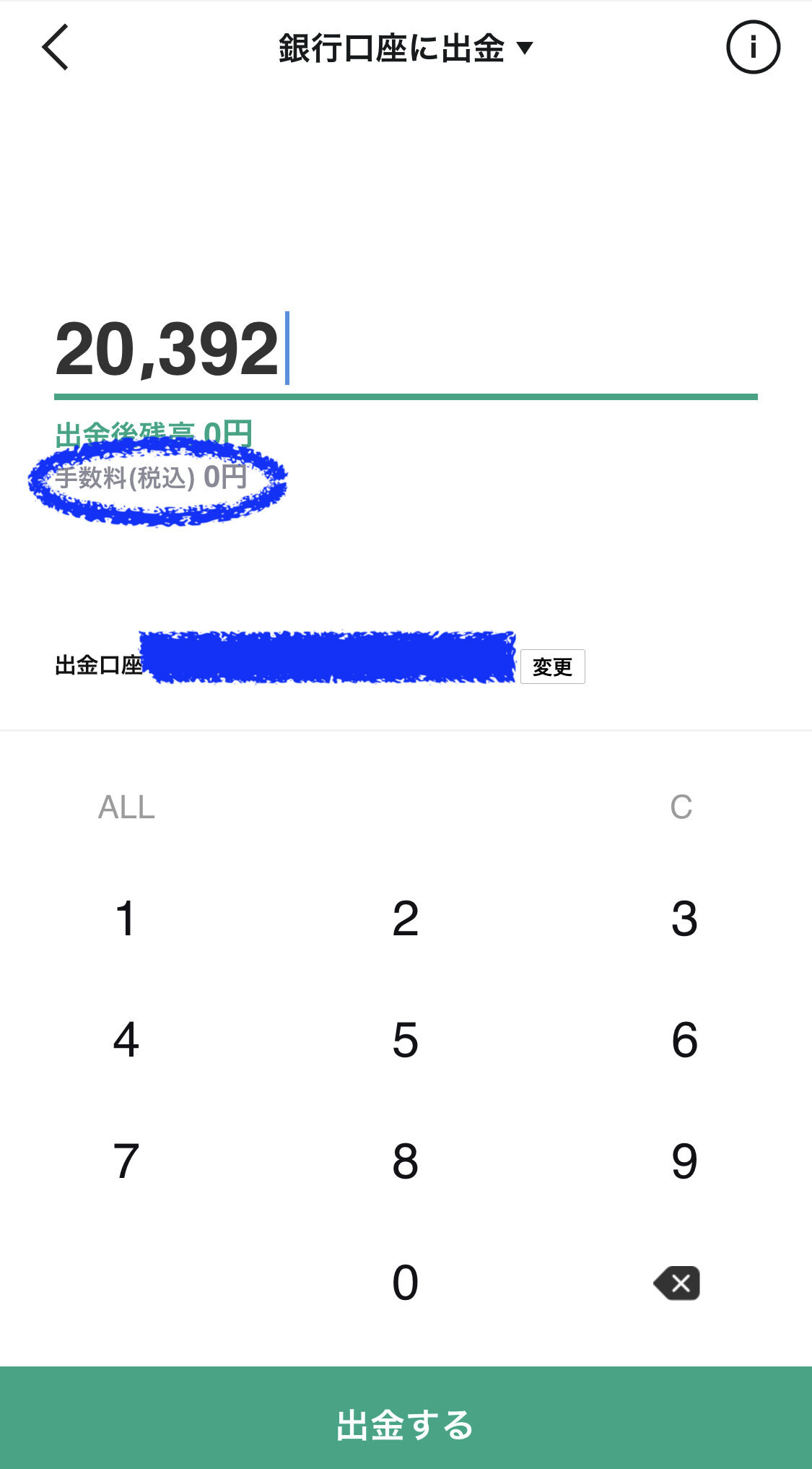The height and width of the screenshot is (1469, 812).
Task: Enter digit 7 on the keypad
Action: (126, 1161)
